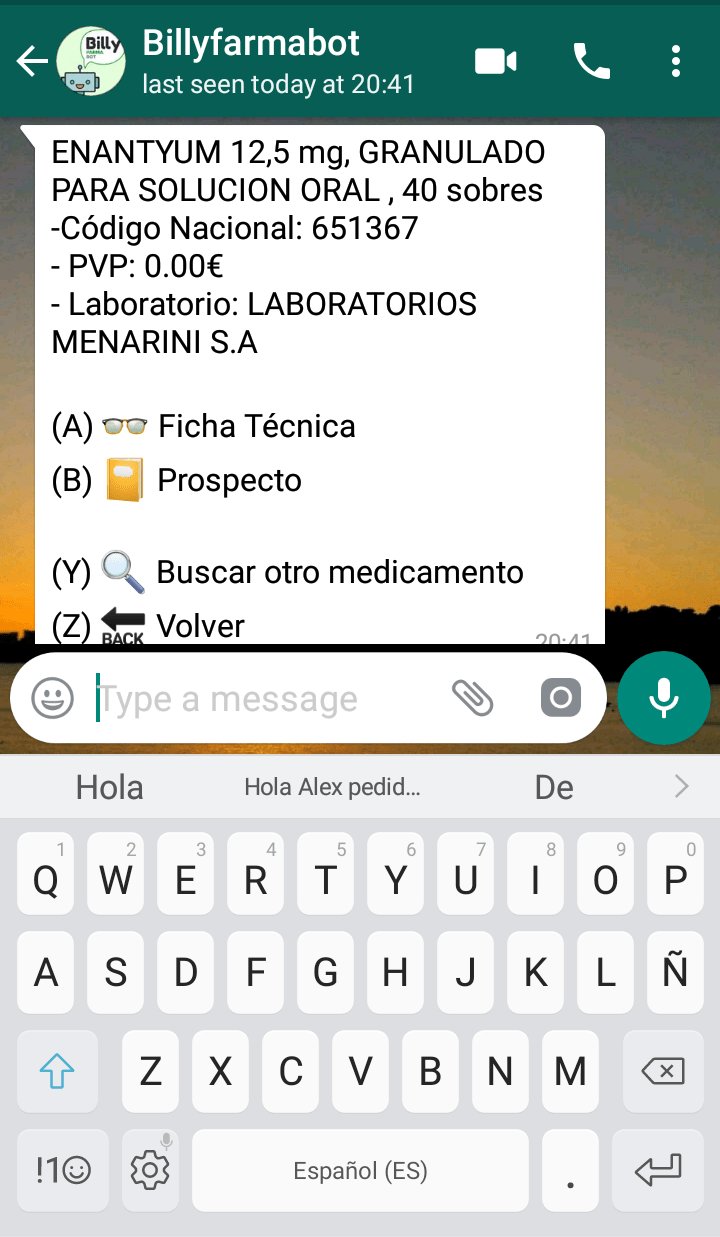Open the camera from the message bar
Viewport: 720px width, 1237px height.
tap(561, 698)
